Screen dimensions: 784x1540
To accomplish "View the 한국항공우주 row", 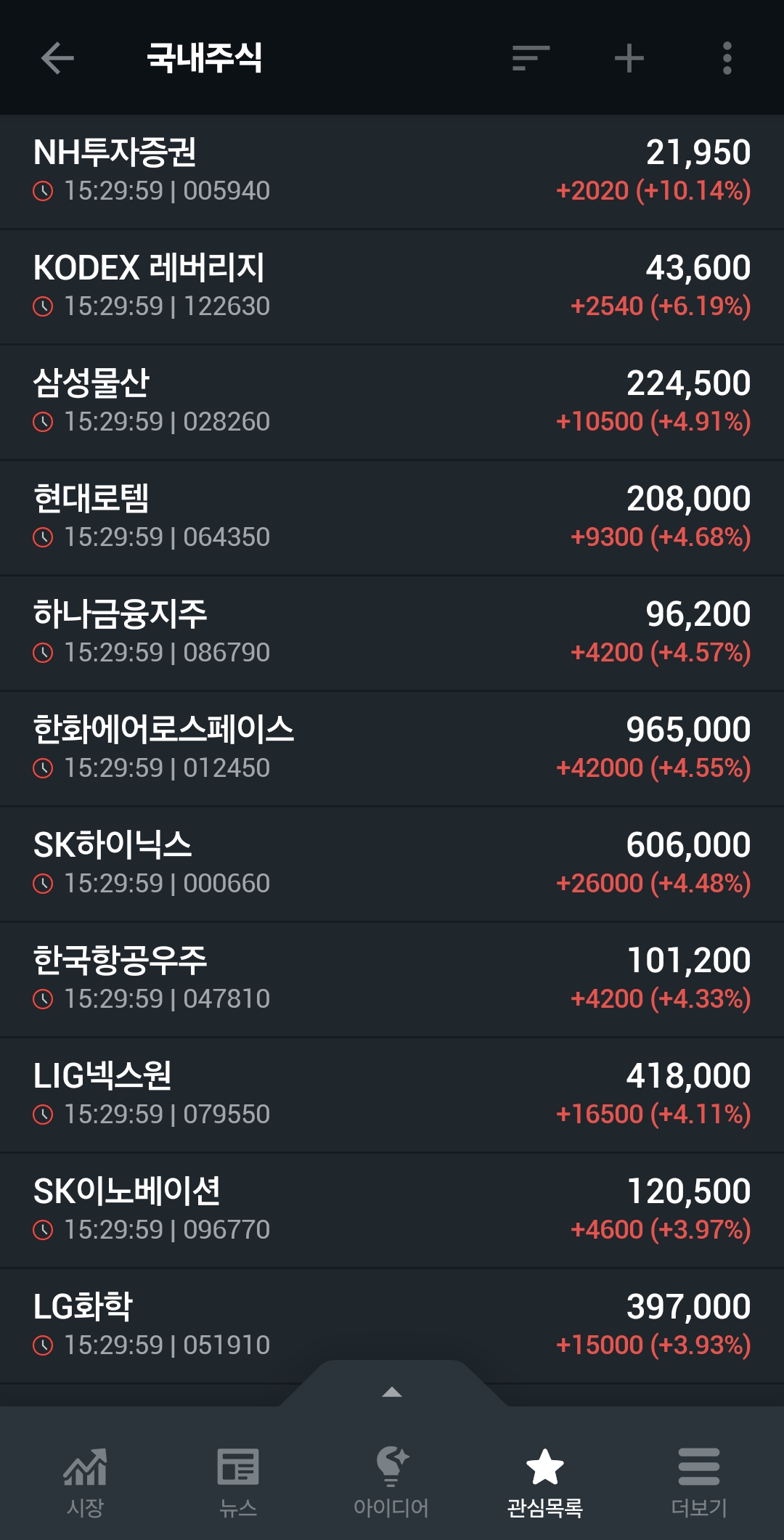I will pos(392,979).
